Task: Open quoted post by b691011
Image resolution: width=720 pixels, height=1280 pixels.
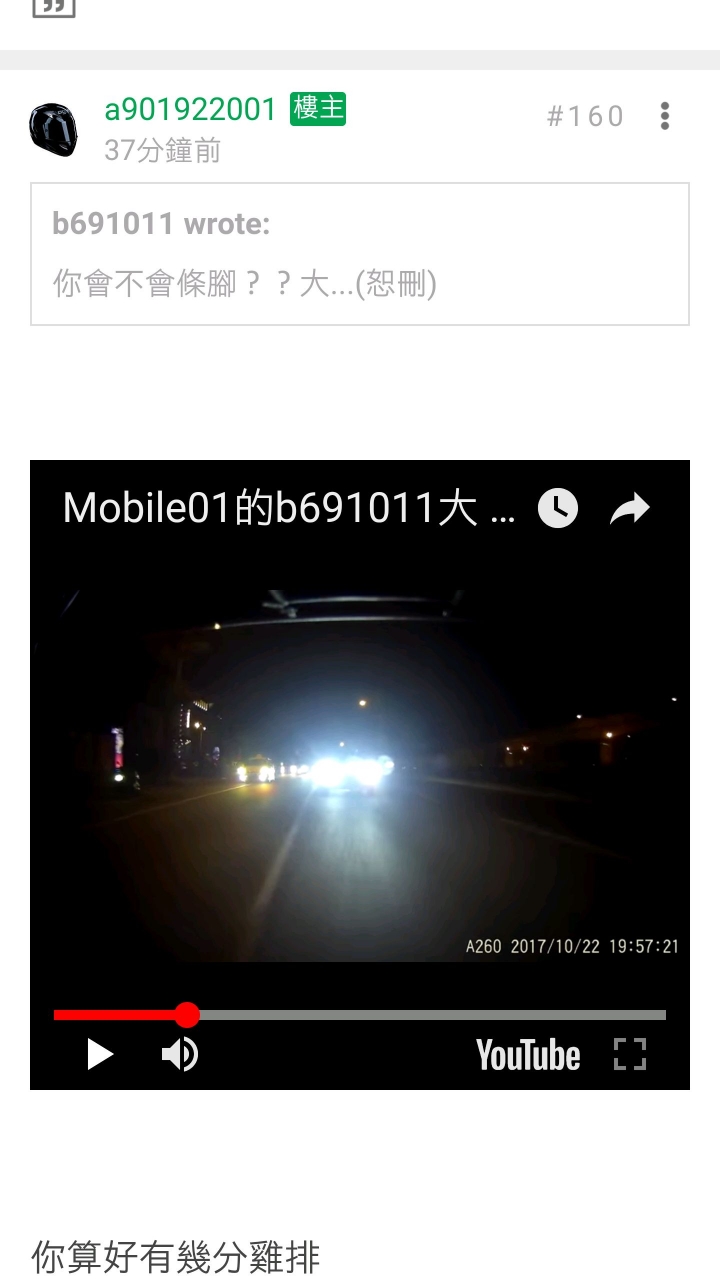Action: coord(359,254)
